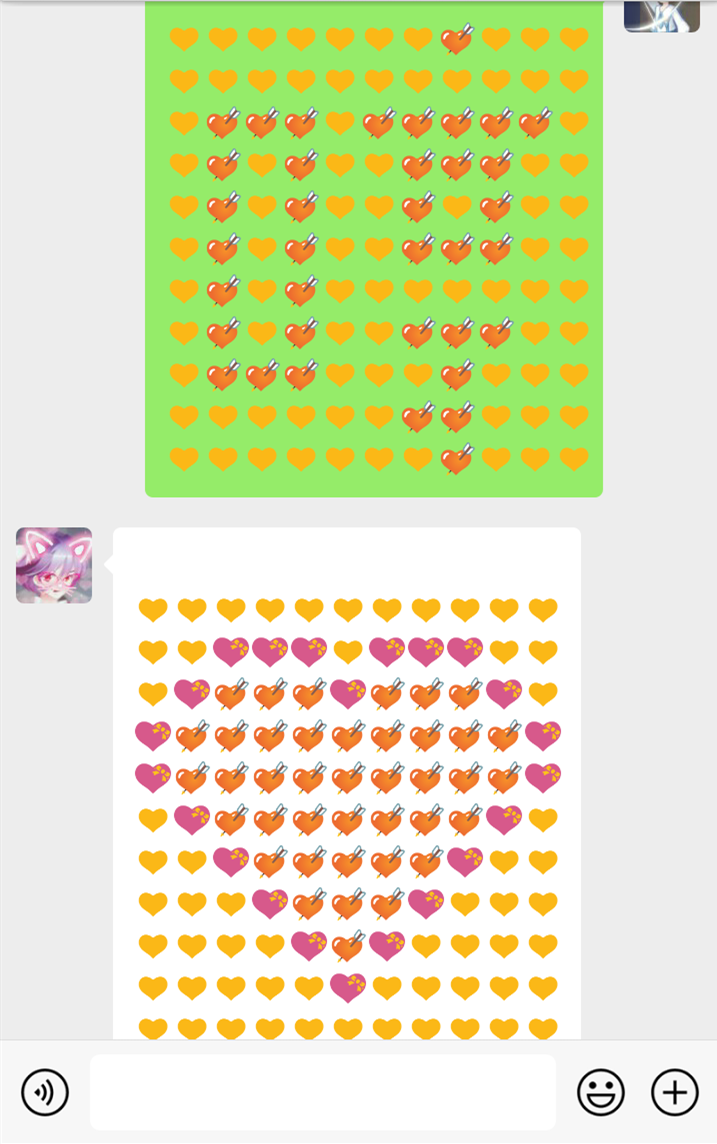Open the pink-haired contact's avatar

54,565
